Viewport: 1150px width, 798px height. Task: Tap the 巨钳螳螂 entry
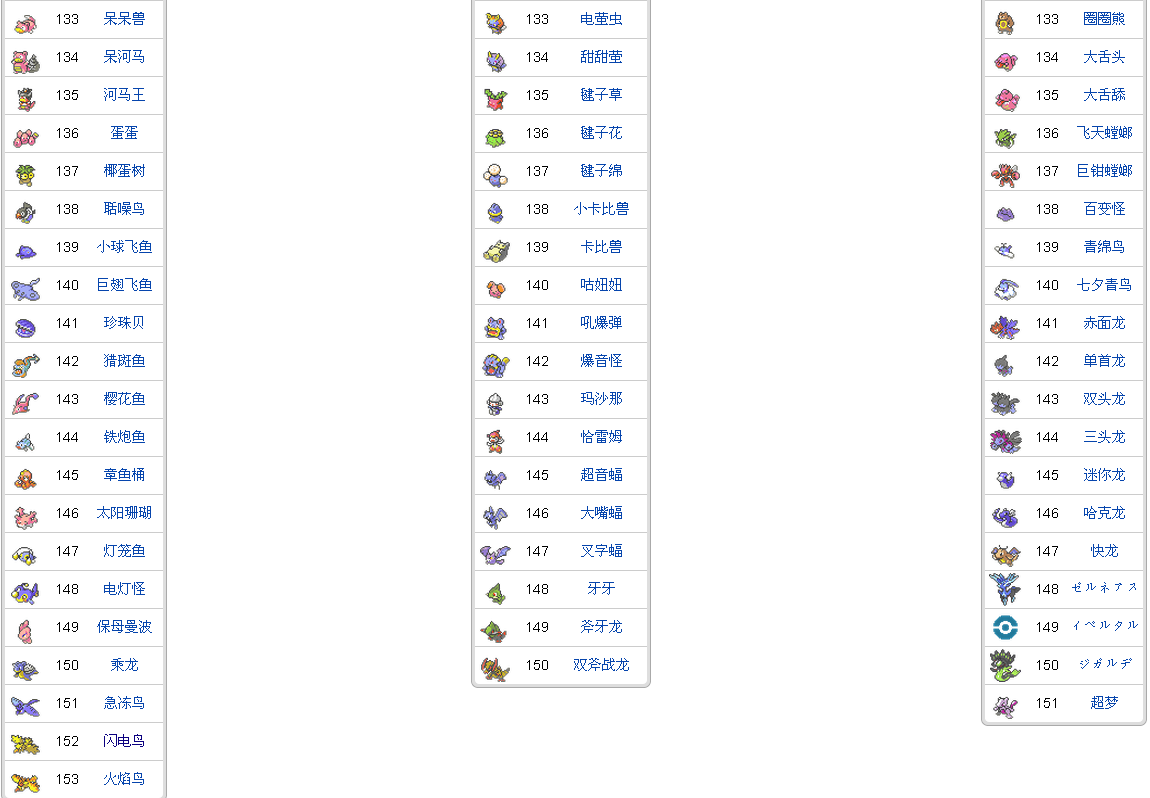pos(1104,171)
